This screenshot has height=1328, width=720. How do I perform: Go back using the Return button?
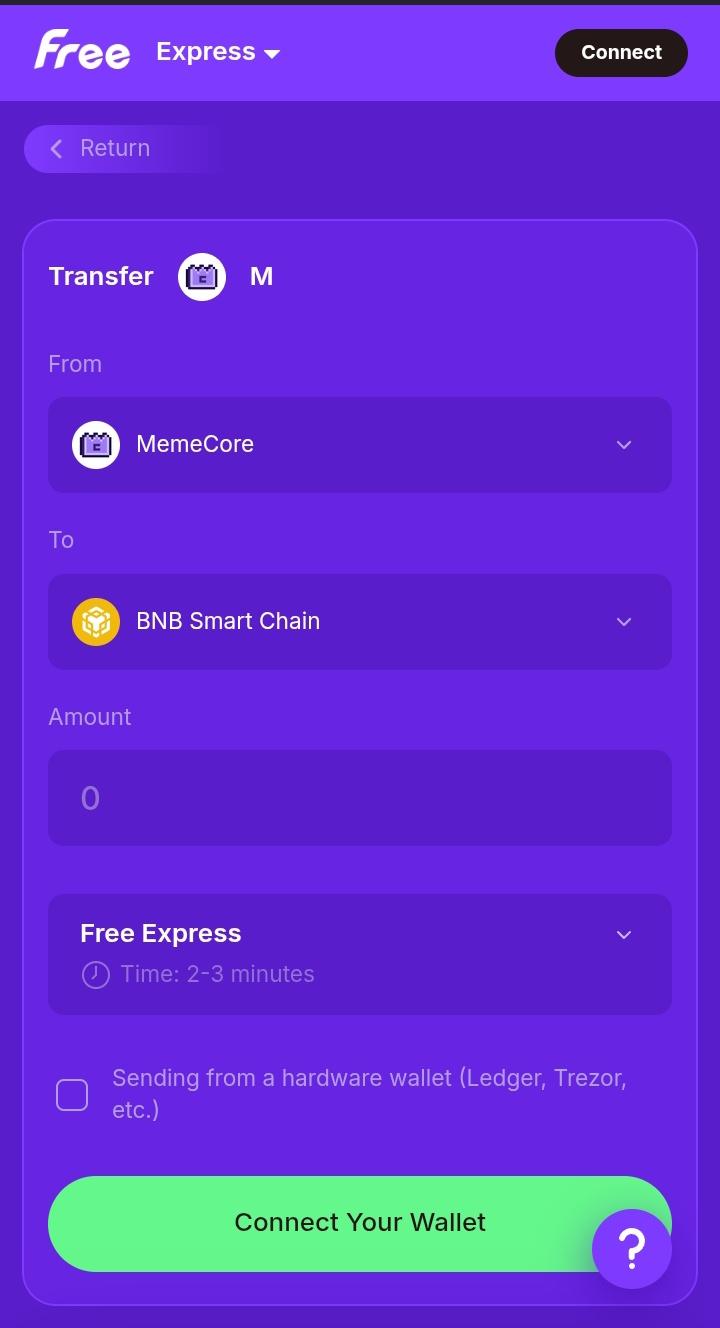click(101, 148)
